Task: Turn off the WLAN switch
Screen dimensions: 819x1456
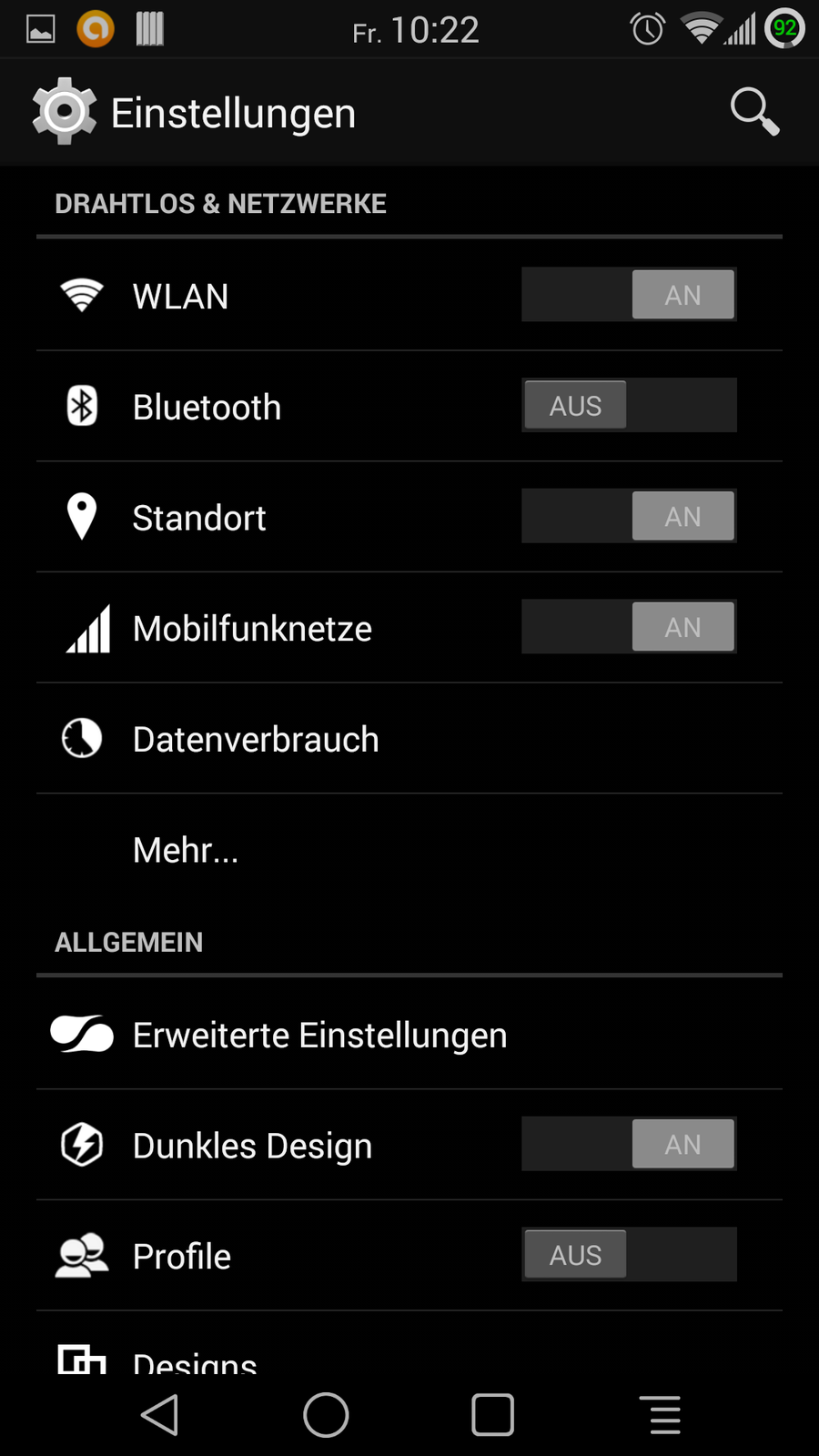Action: point(629,295)
